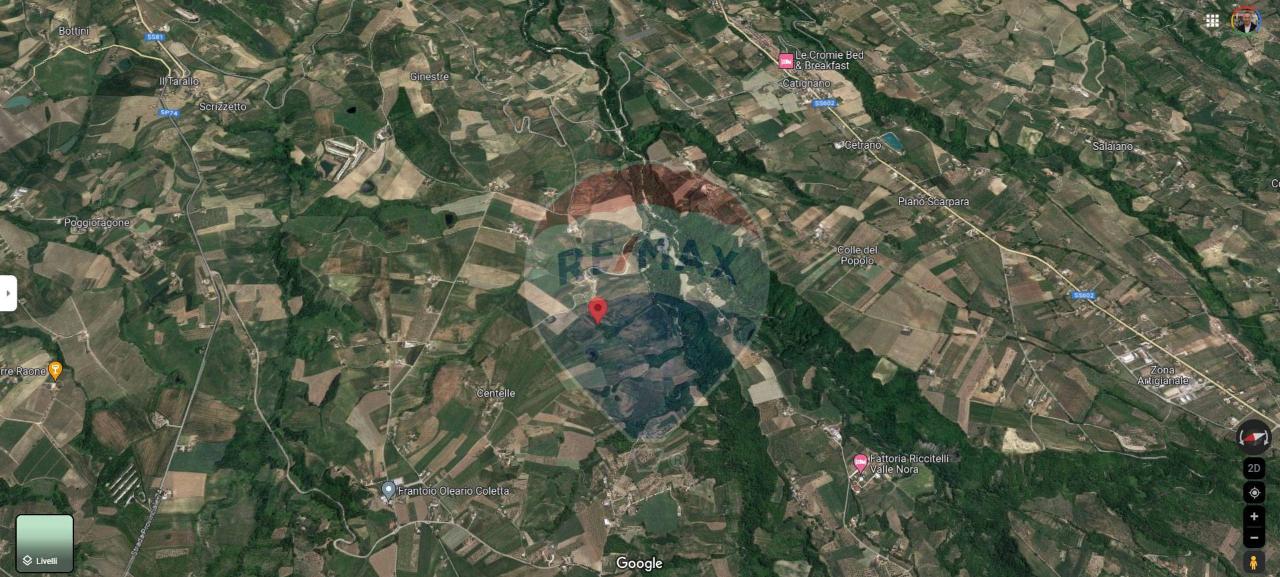Expand the collapsed side panel arrow

[8, 293]
